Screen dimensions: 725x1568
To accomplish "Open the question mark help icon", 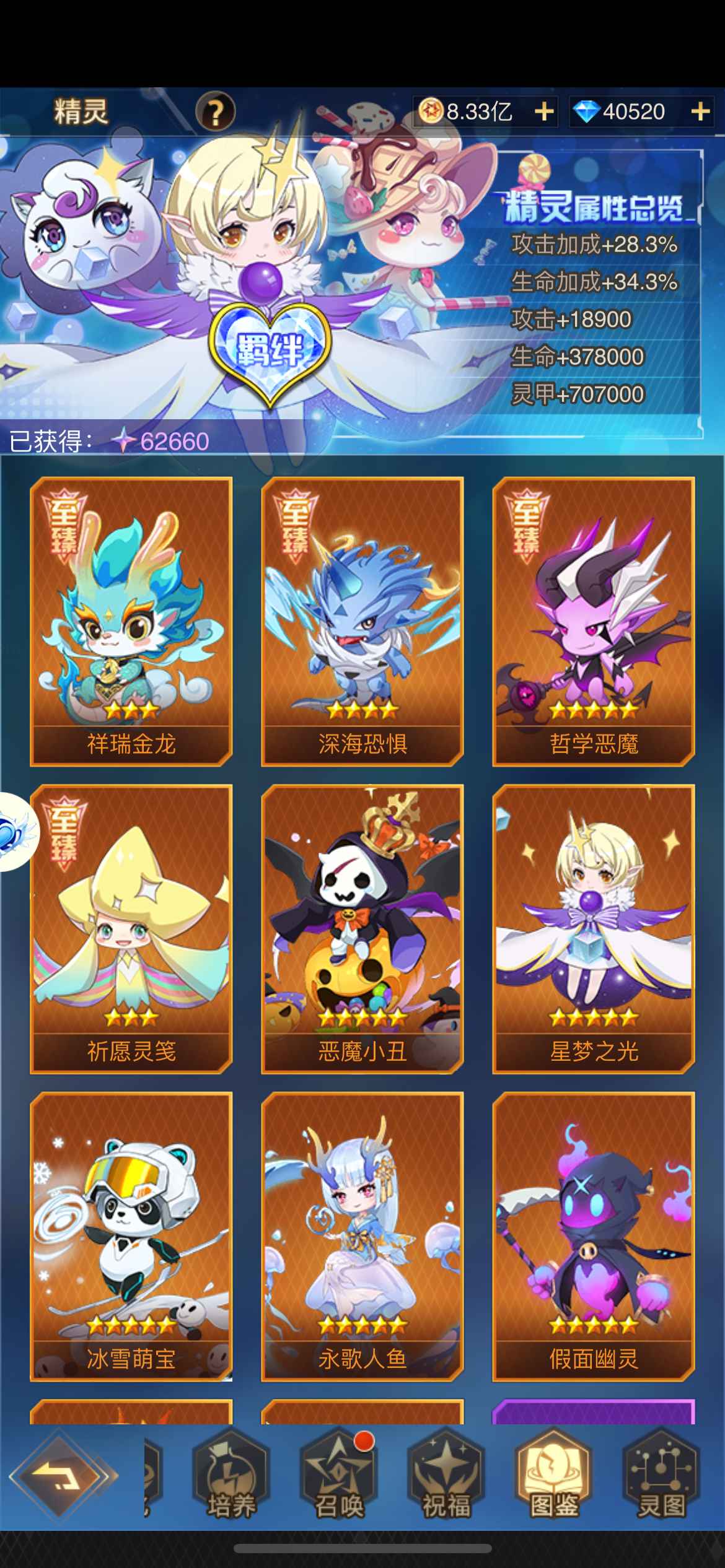I will [x=215, y=112].
